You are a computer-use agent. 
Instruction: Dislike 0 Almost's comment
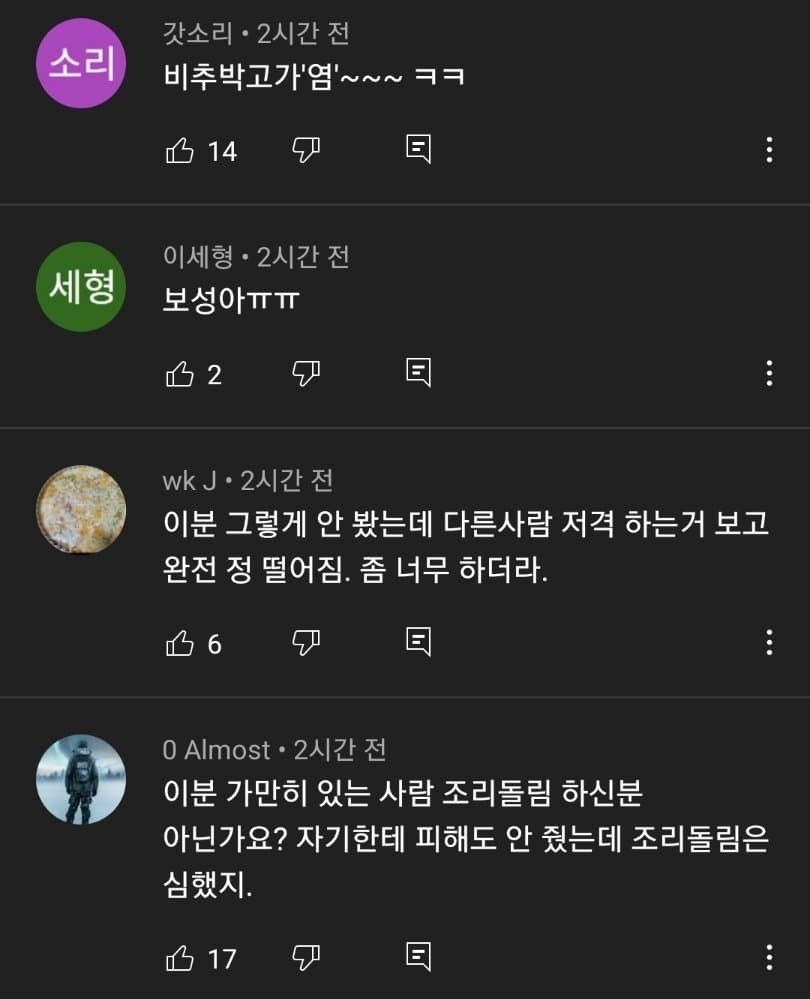306,958
